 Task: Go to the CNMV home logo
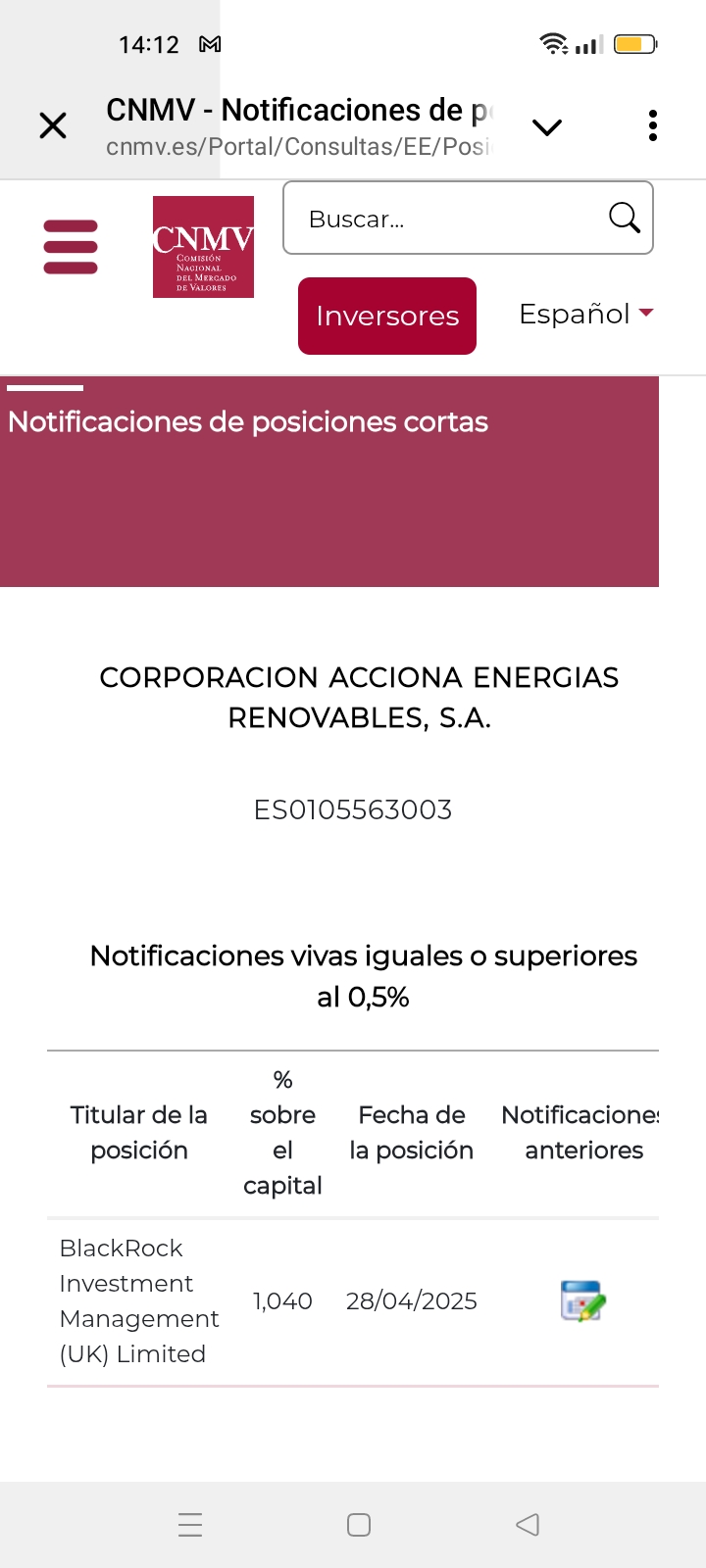click(203, 246)
